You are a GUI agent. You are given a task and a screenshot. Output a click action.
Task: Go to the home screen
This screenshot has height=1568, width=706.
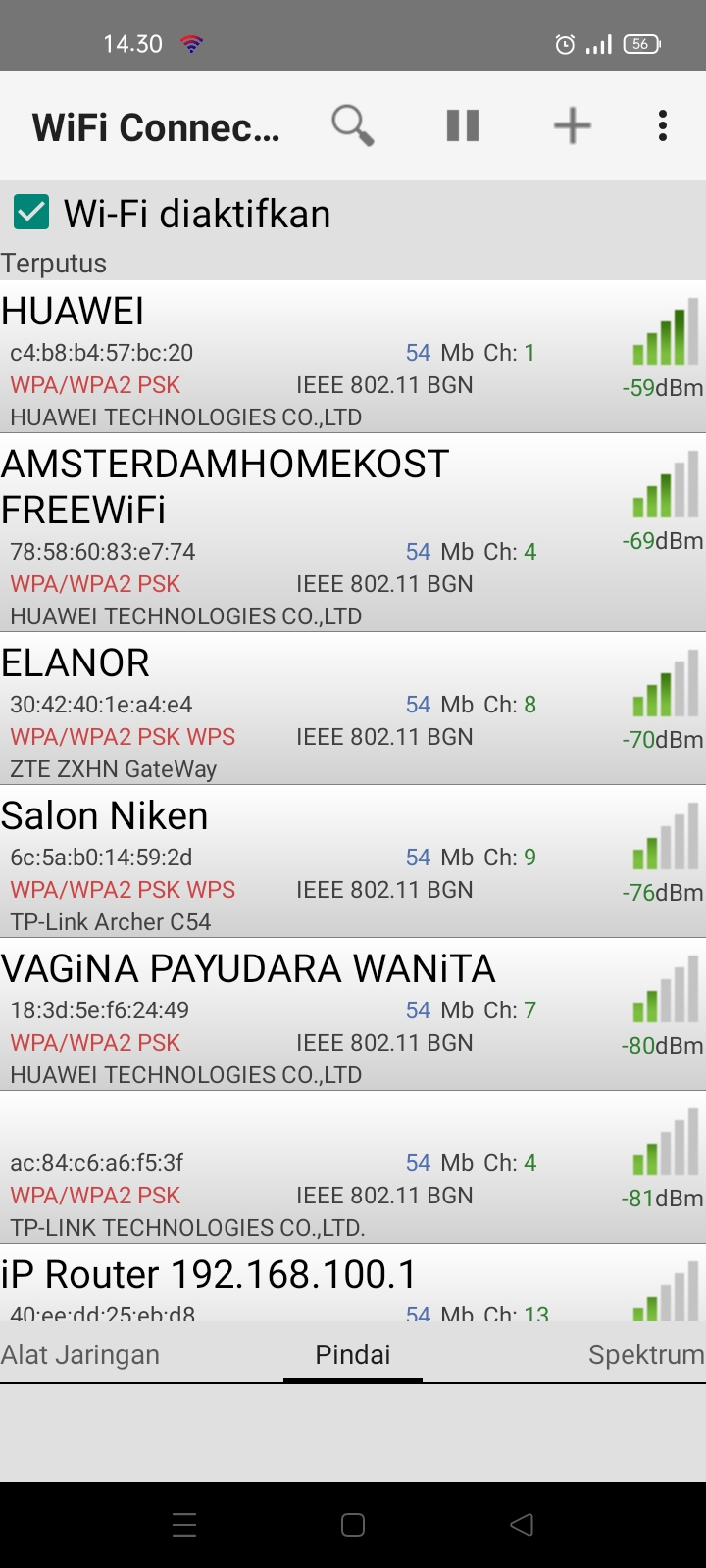[x=353, y=1524]
